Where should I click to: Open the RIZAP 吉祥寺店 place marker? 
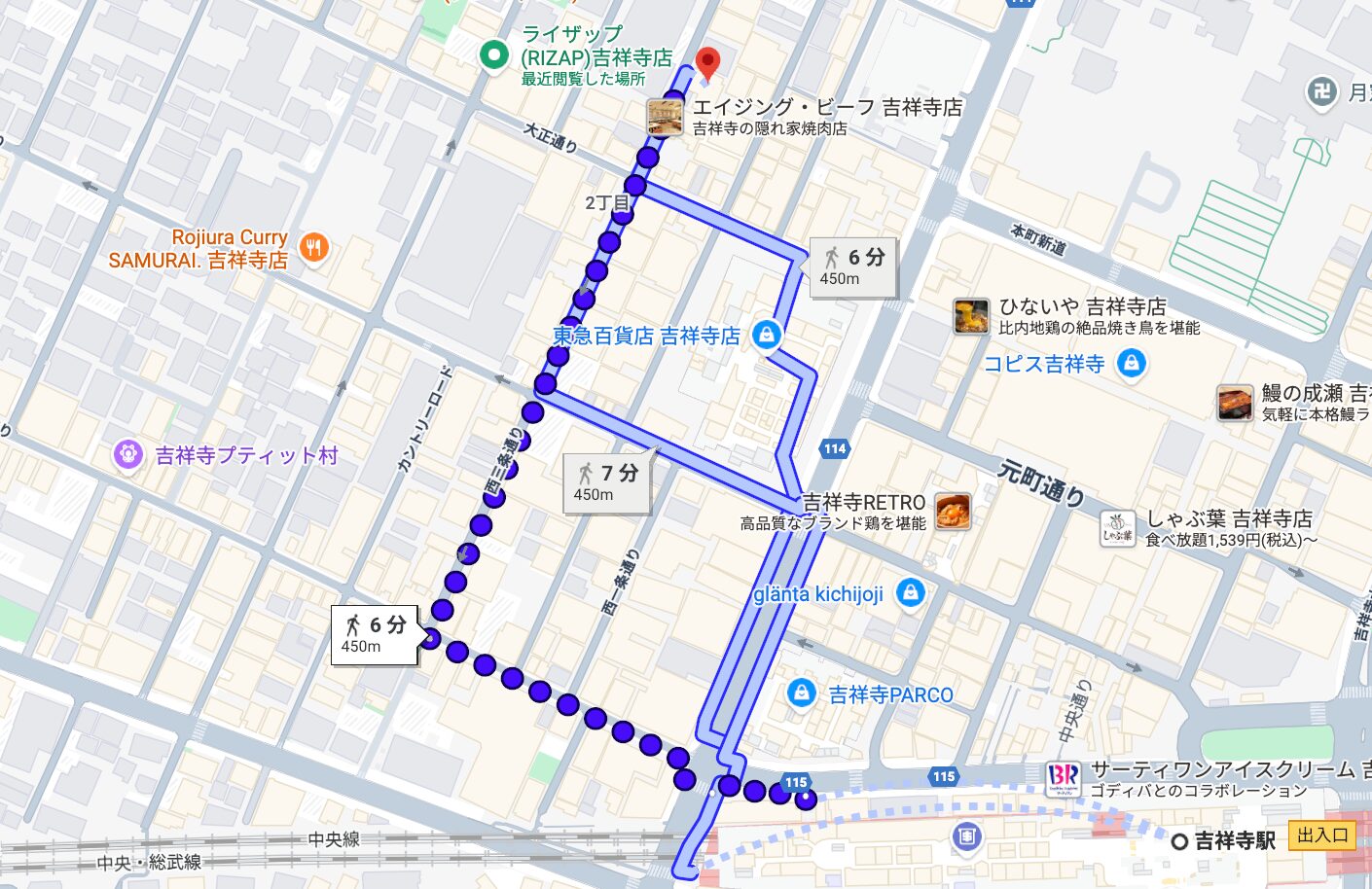[494, 55]
